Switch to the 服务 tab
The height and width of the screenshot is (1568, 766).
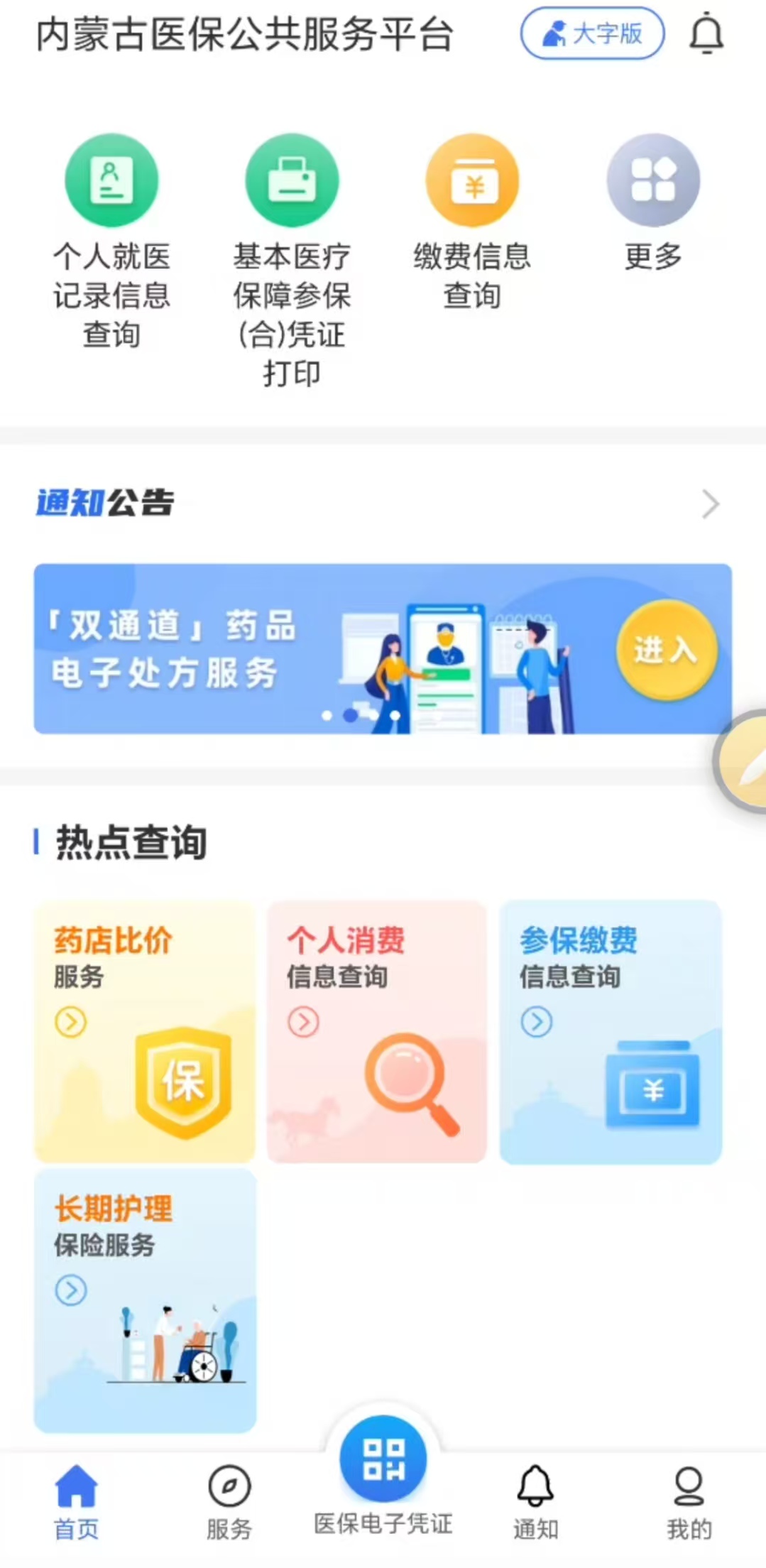(229, 1500)
